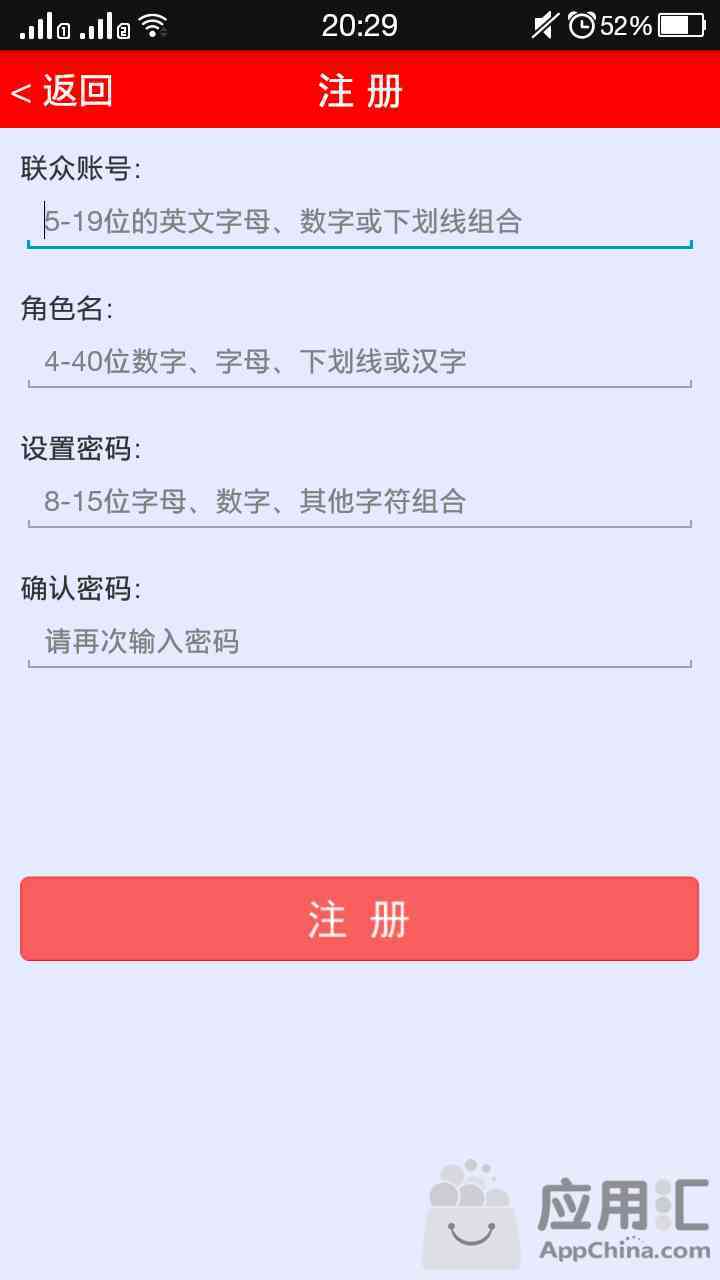The width and height of the screenshot is (720, 1280).
Task: Select the 设置密码 password field
Action: click(x=359, y=501)
